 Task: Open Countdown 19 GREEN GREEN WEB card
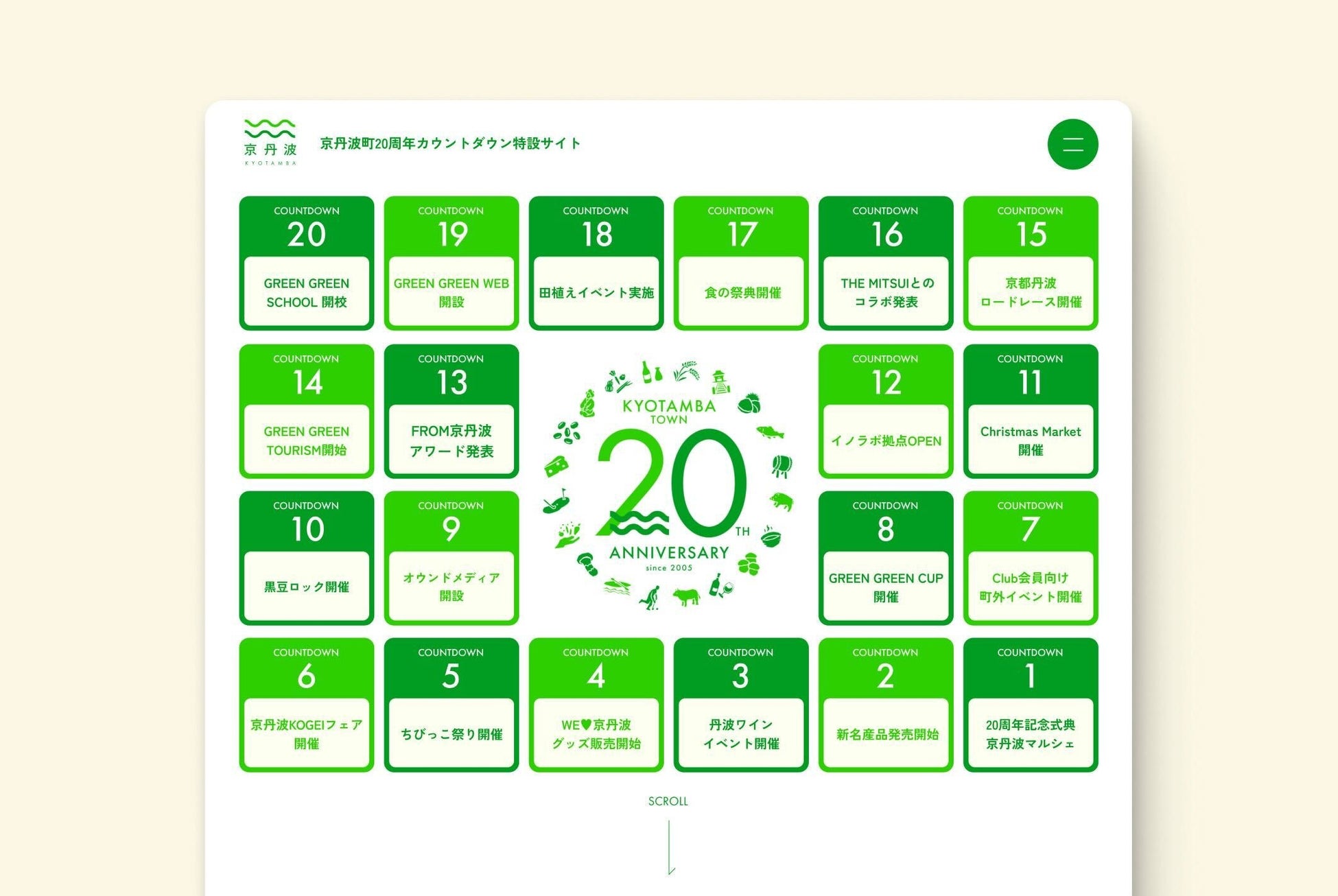pos(451,263)
